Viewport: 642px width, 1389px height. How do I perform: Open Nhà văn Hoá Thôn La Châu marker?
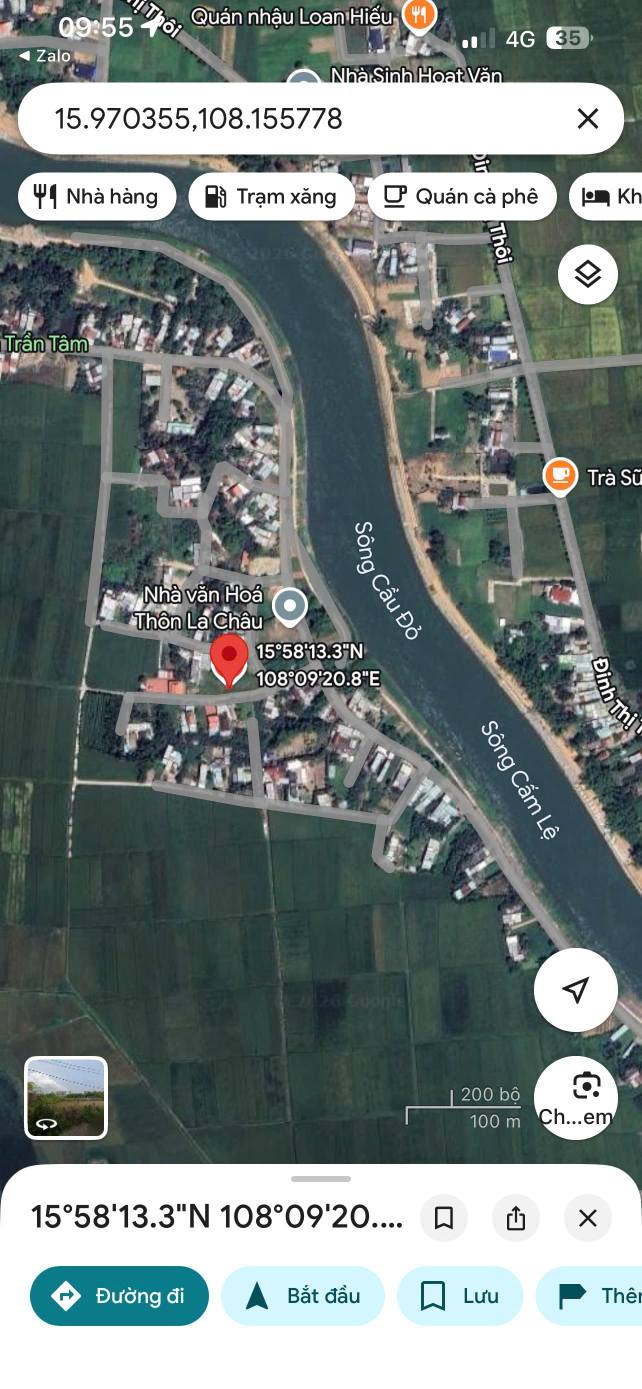coord(290,605)
